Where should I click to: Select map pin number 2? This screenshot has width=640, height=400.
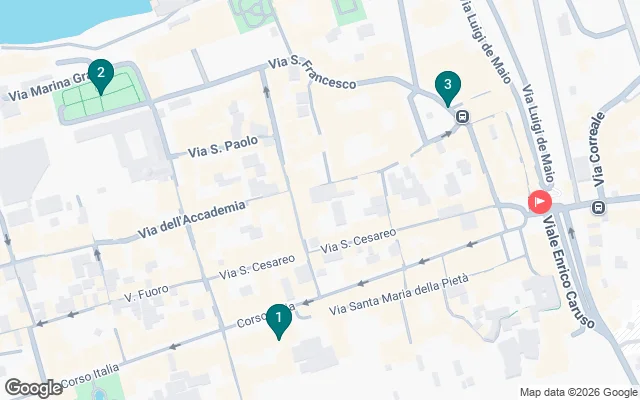click(x=99, y=74)
